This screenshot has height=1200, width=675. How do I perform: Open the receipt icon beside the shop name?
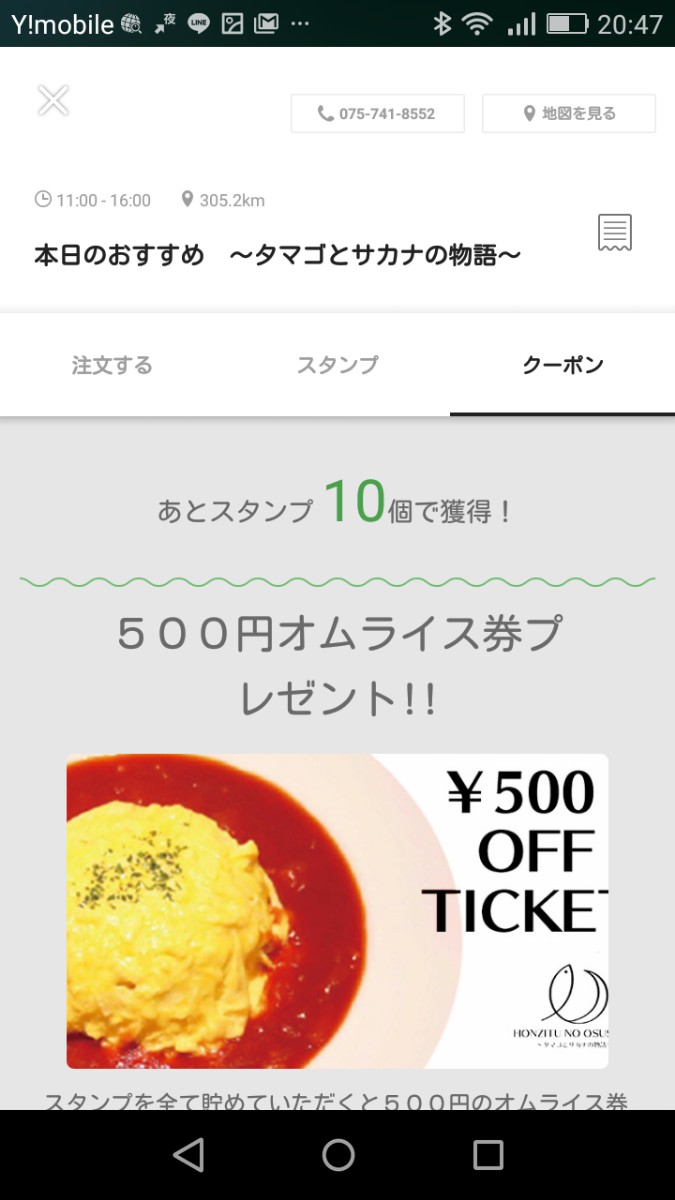pos(615,233)
